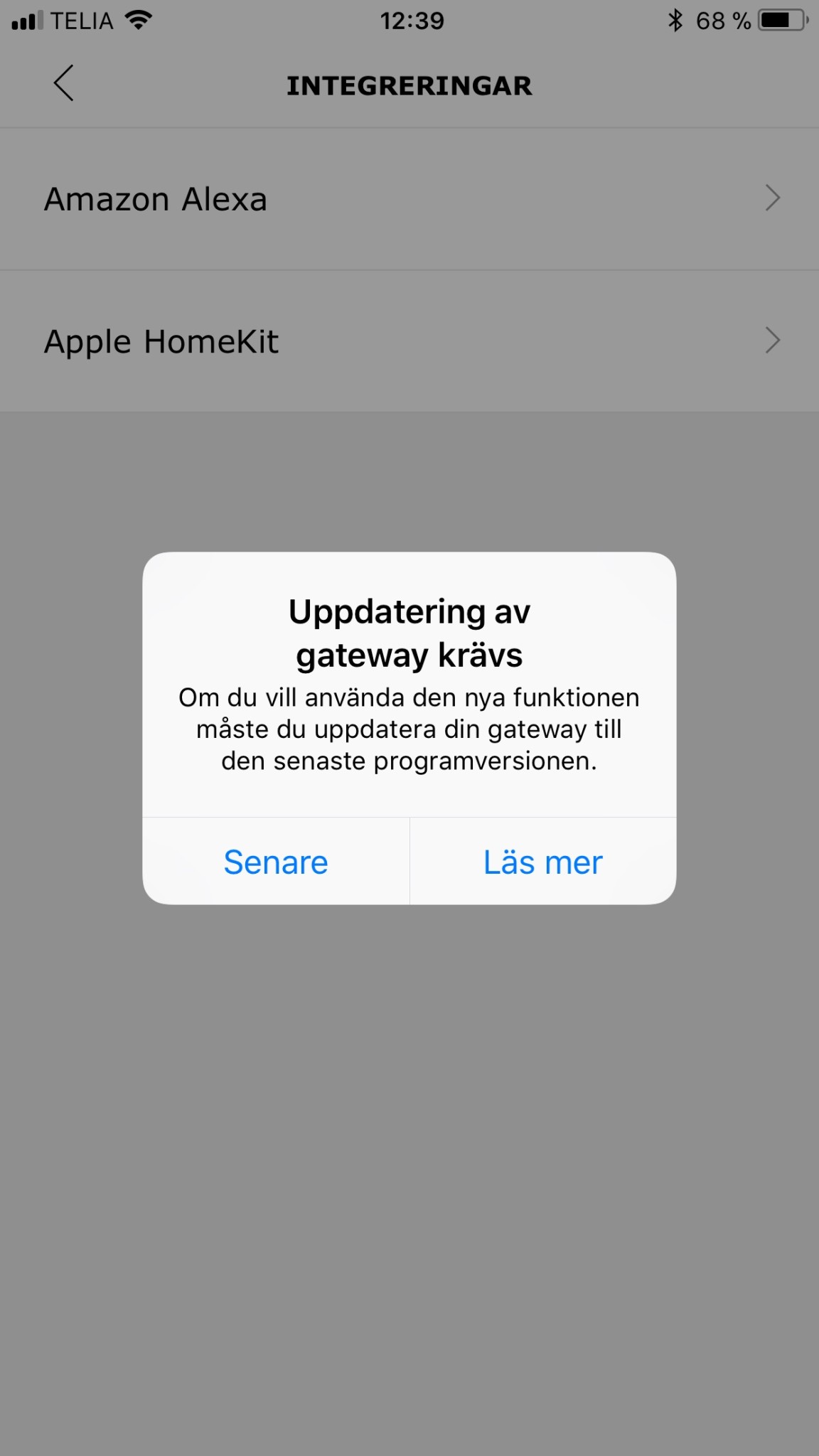Go back from Integreringar
Image resolution: width=819 pixels, height=1456 pixels.
[x=63, y=84]
